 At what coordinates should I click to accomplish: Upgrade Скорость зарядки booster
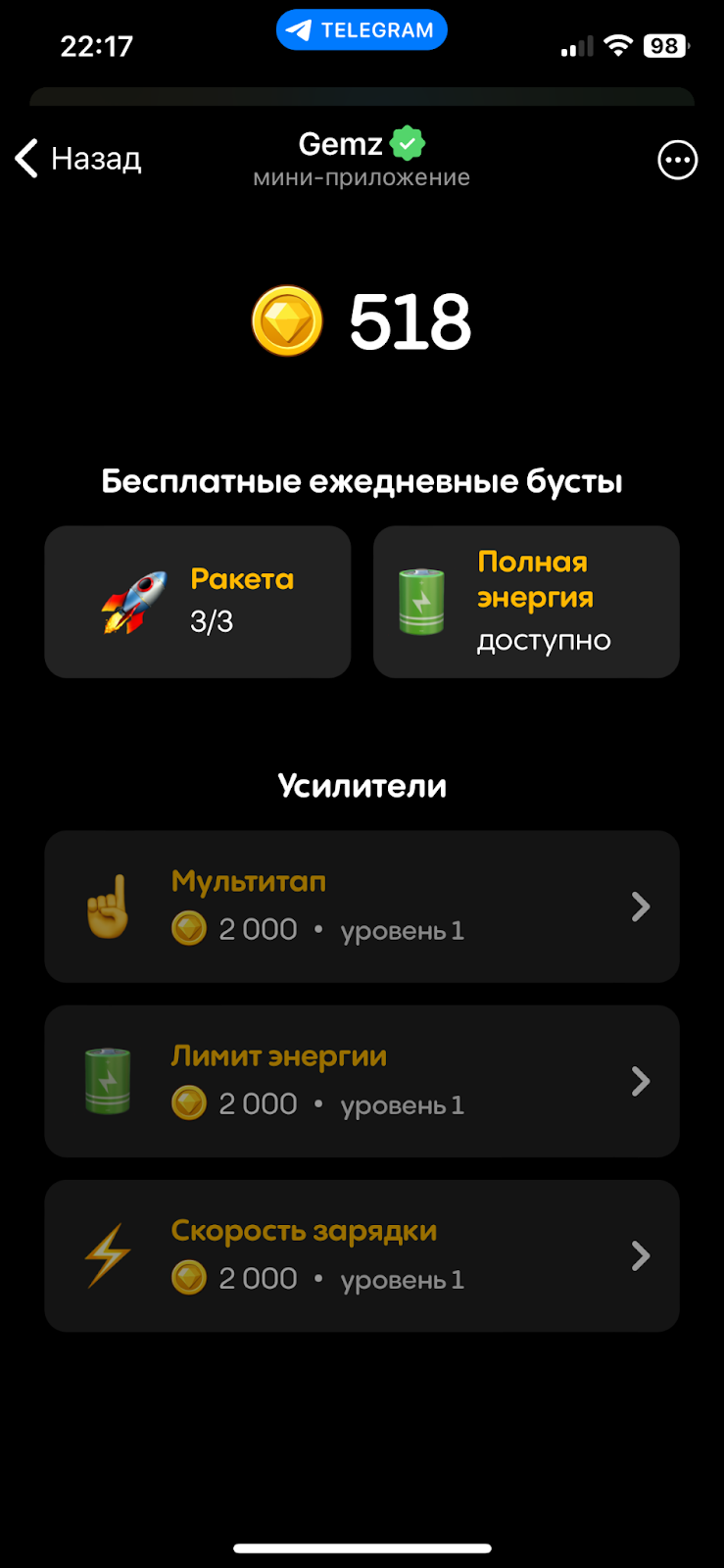(x=362, y=1255)
